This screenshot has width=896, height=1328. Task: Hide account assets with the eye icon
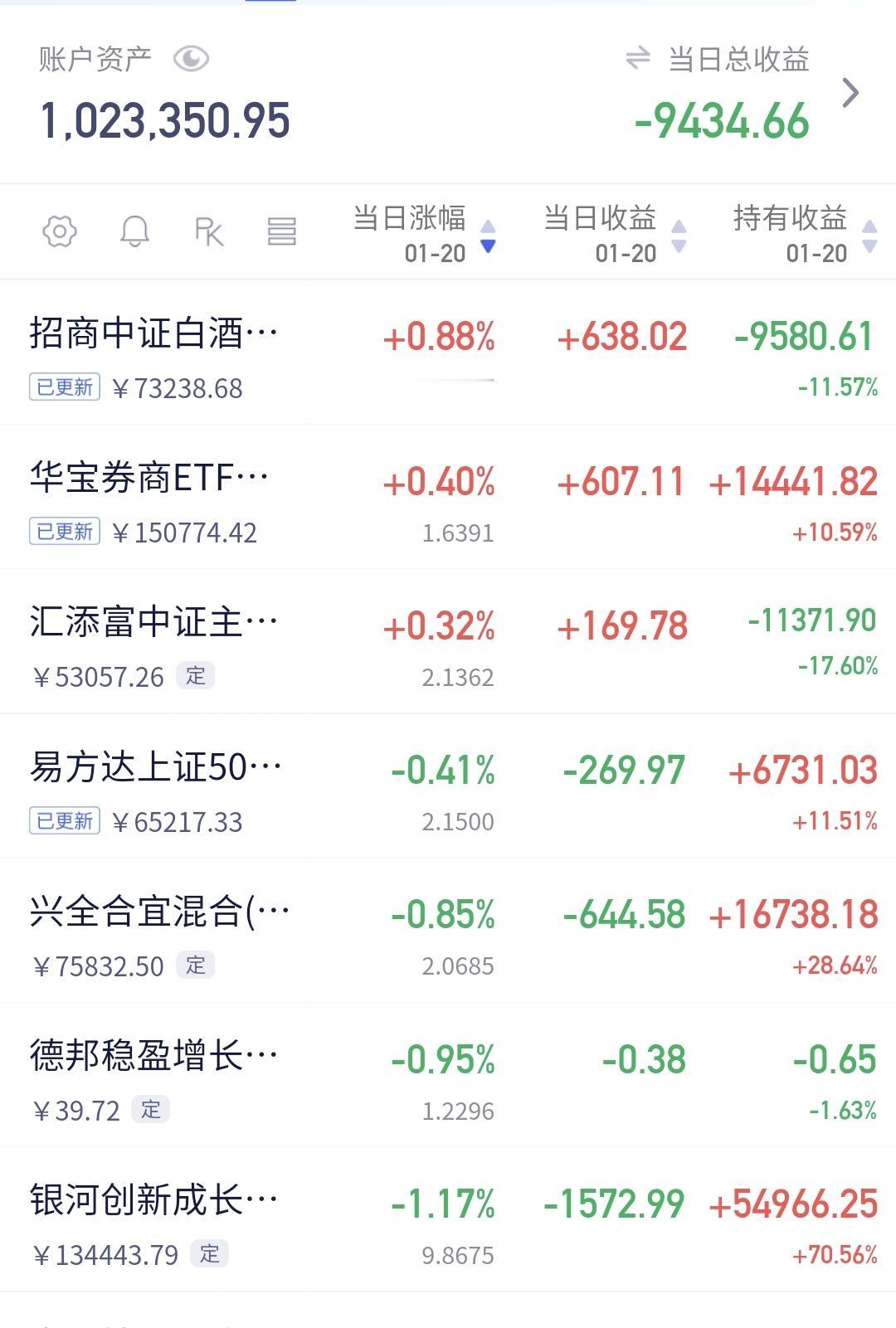pos(191,59)
